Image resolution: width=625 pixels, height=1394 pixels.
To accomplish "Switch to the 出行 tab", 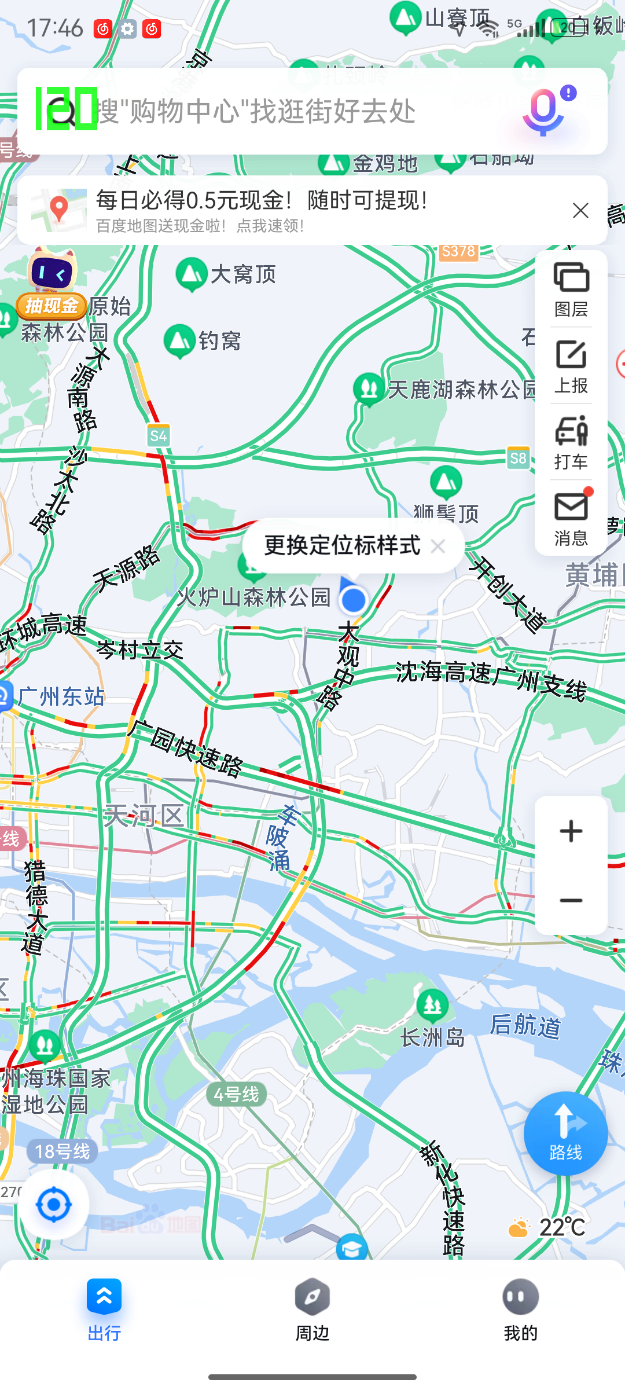I will click(x=104, y=1310).
